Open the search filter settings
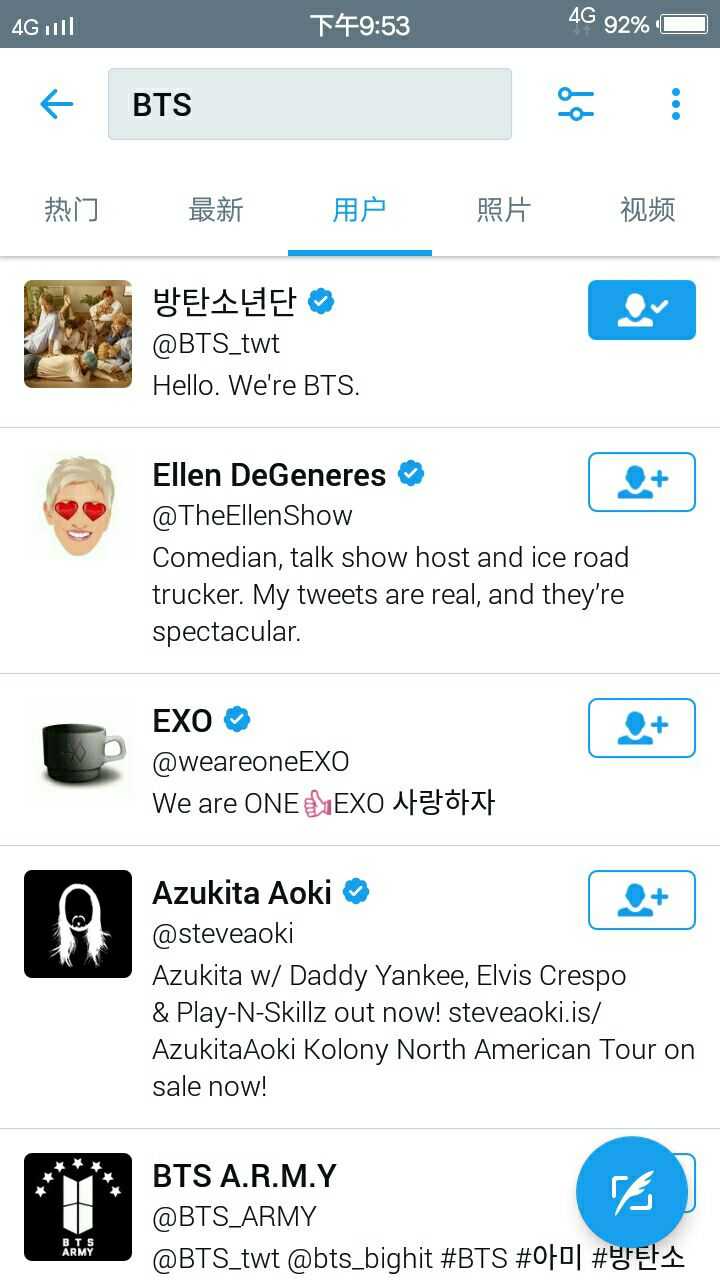 [575, 104]
